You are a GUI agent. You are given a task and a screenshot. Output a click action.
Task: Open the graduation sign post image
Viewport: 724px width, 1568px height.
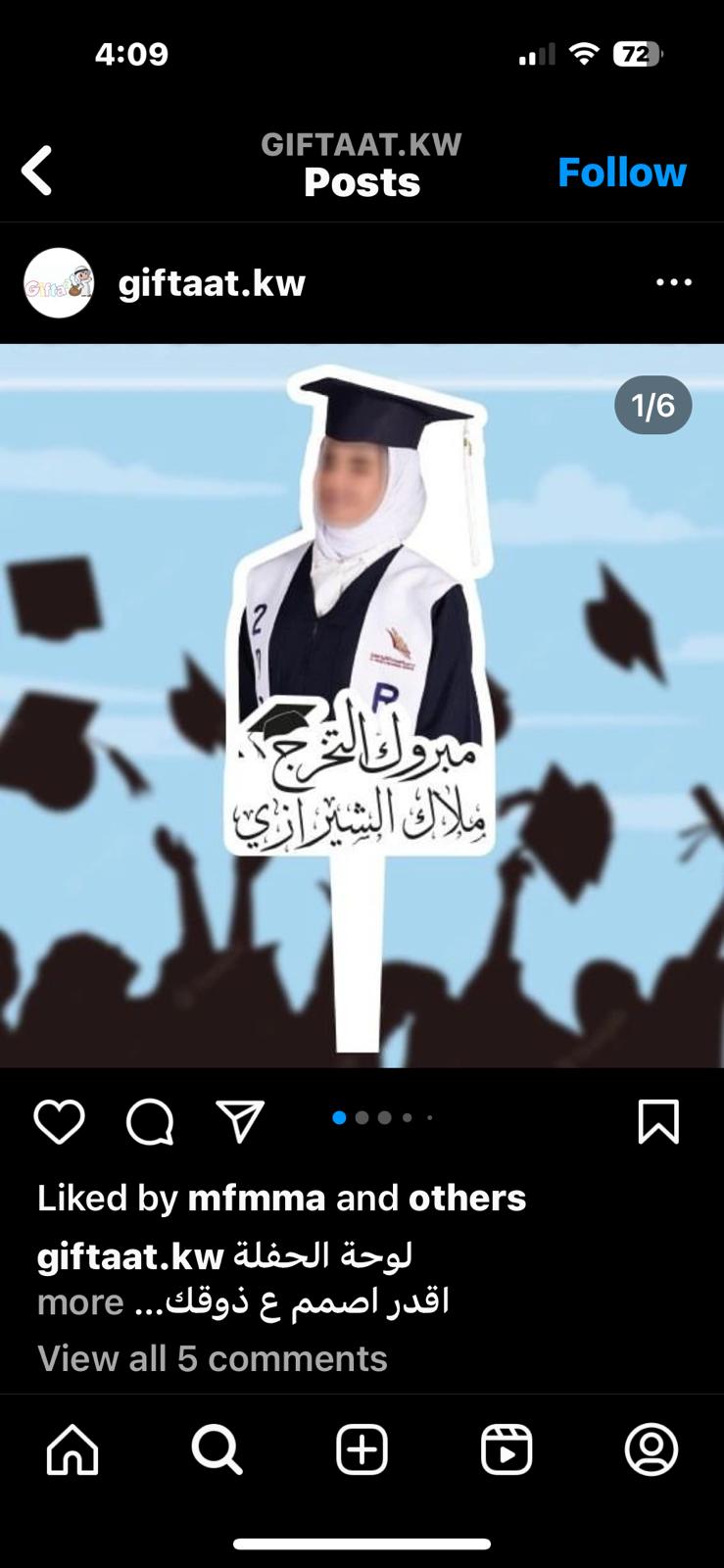[362, 706]
